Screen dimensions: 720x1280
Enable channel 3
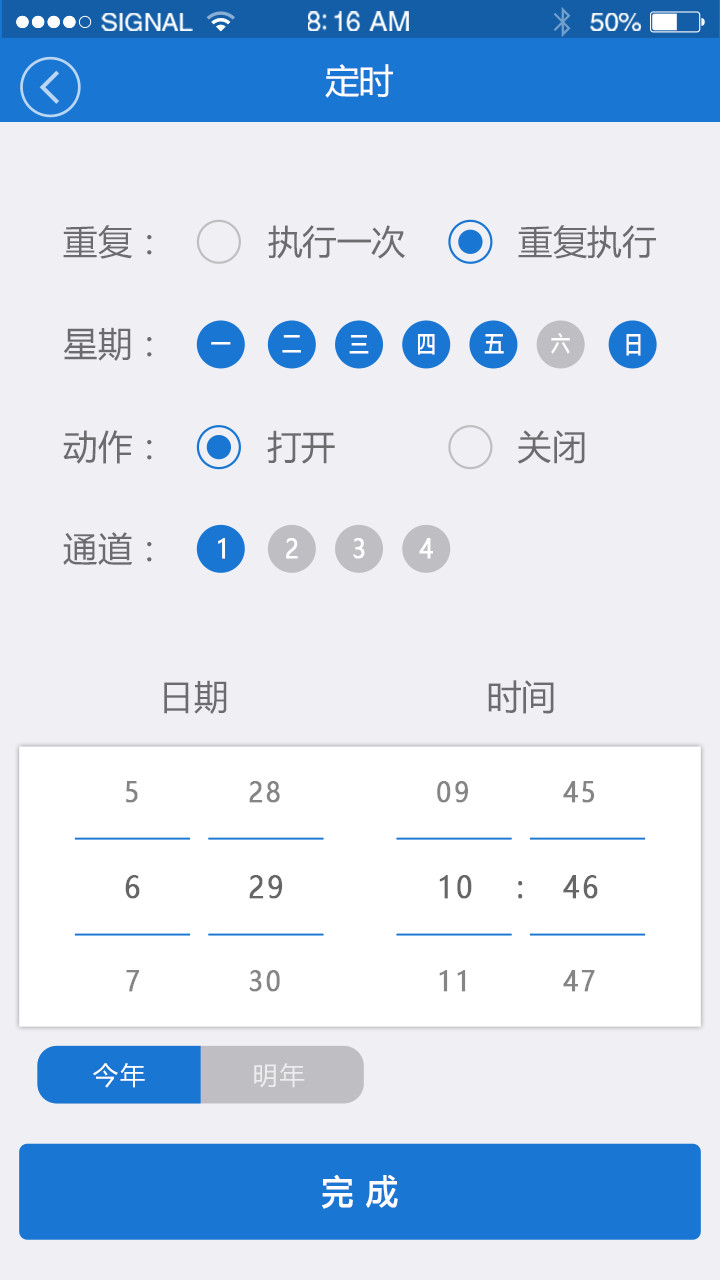point(359,549)
